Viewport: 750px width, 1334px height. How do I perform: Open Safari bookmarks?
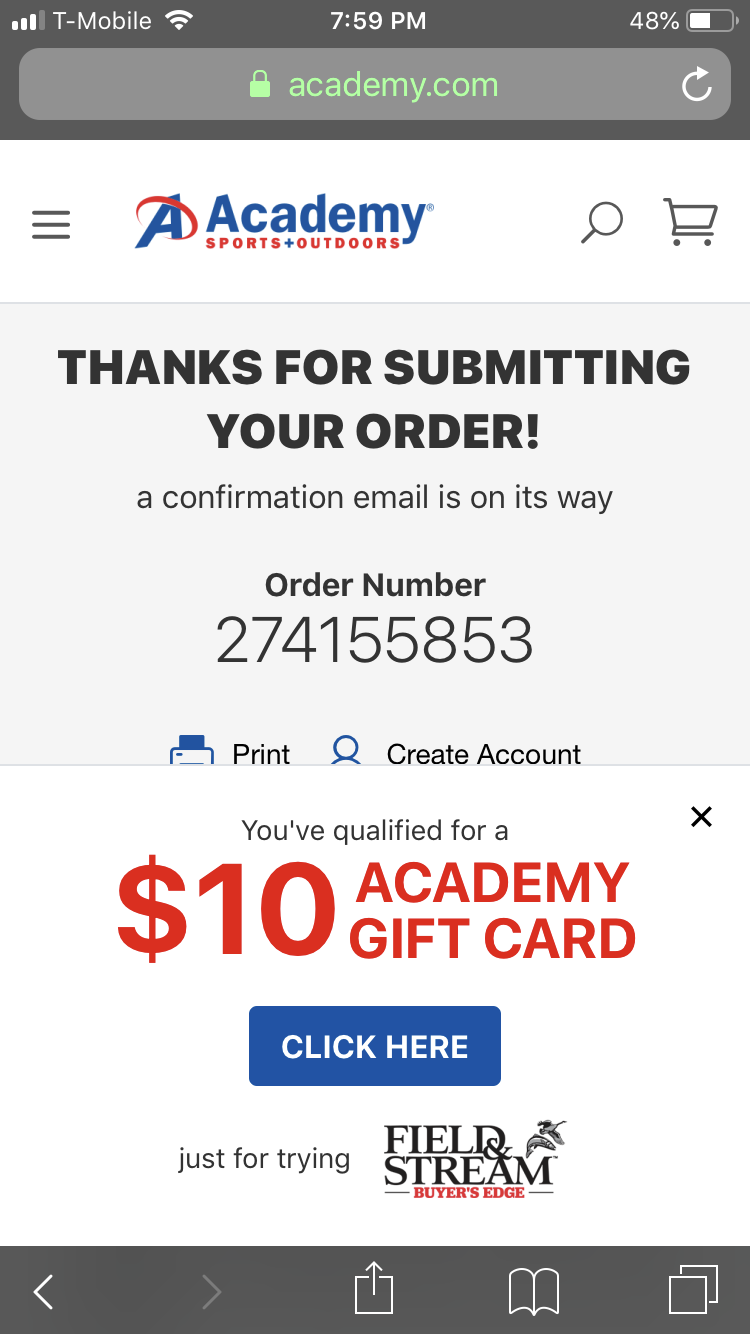534,1291
